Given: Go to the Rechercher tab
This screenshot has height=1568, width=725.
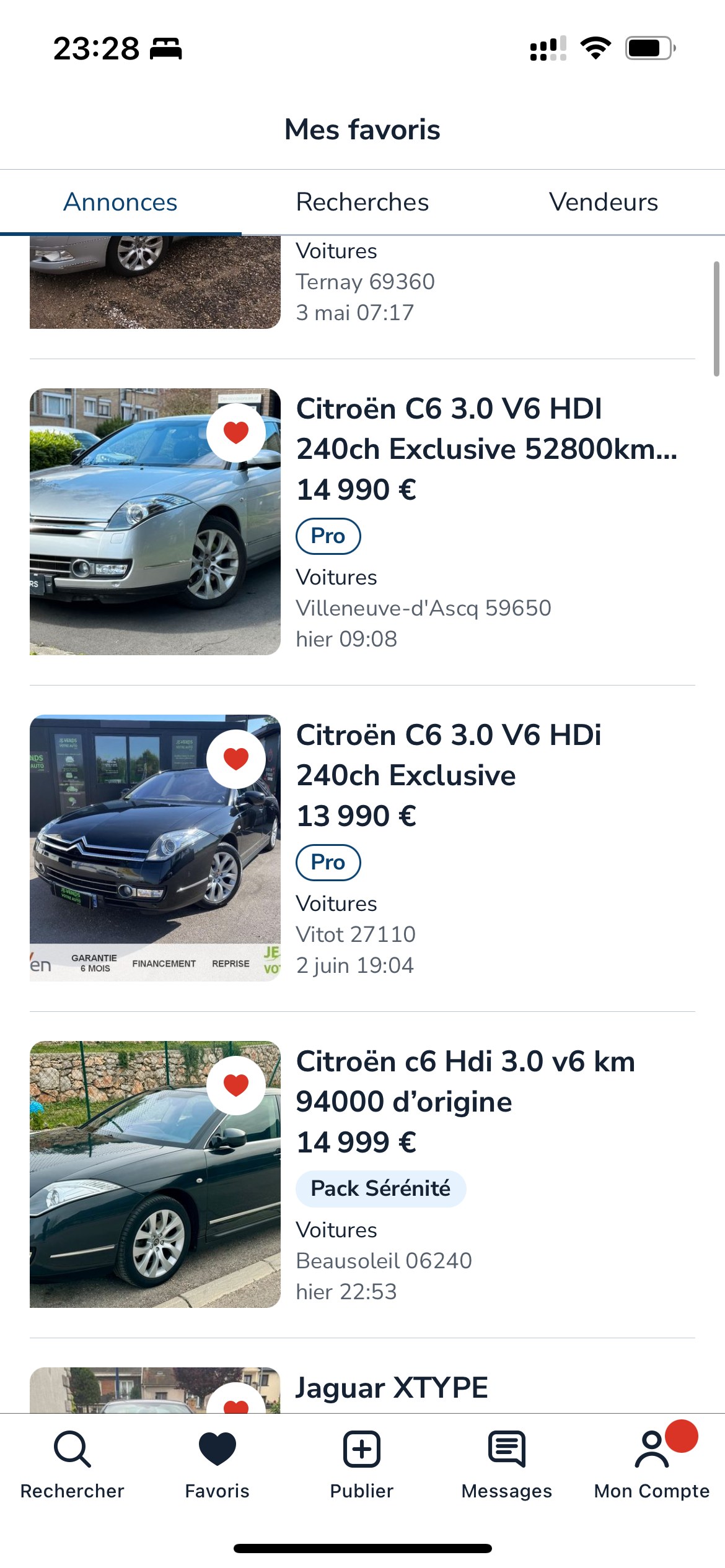Looking at the screenshot, I should click(x=72, y=1465).
